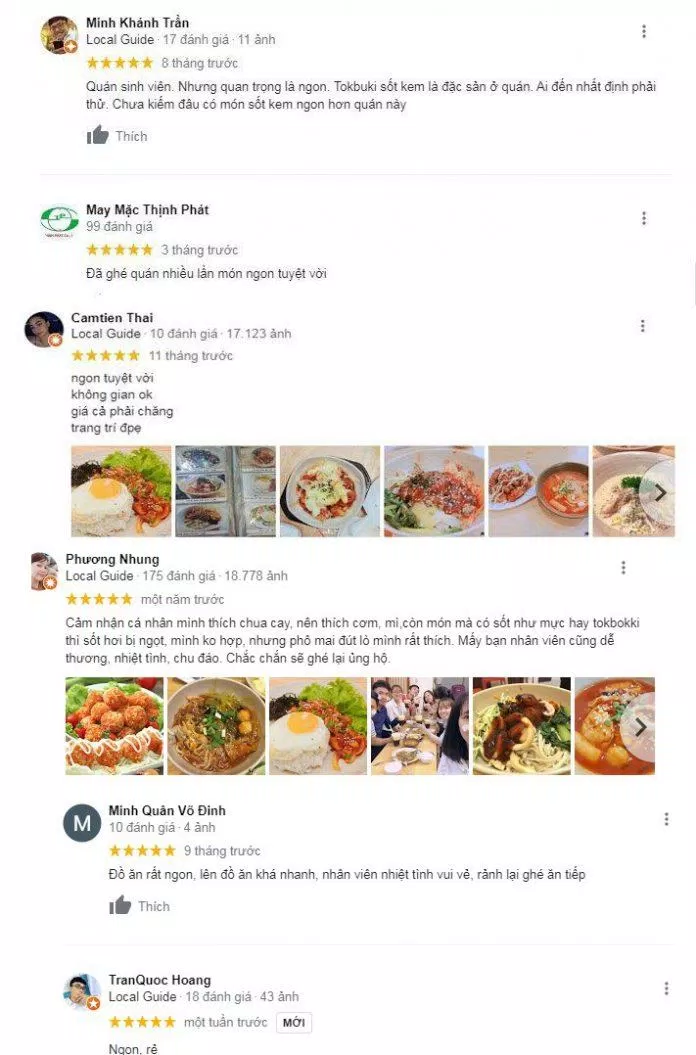
Task: Open overflow menu on Camtien Thai's review
Action: pyautogui.click(x=643, y=326)
